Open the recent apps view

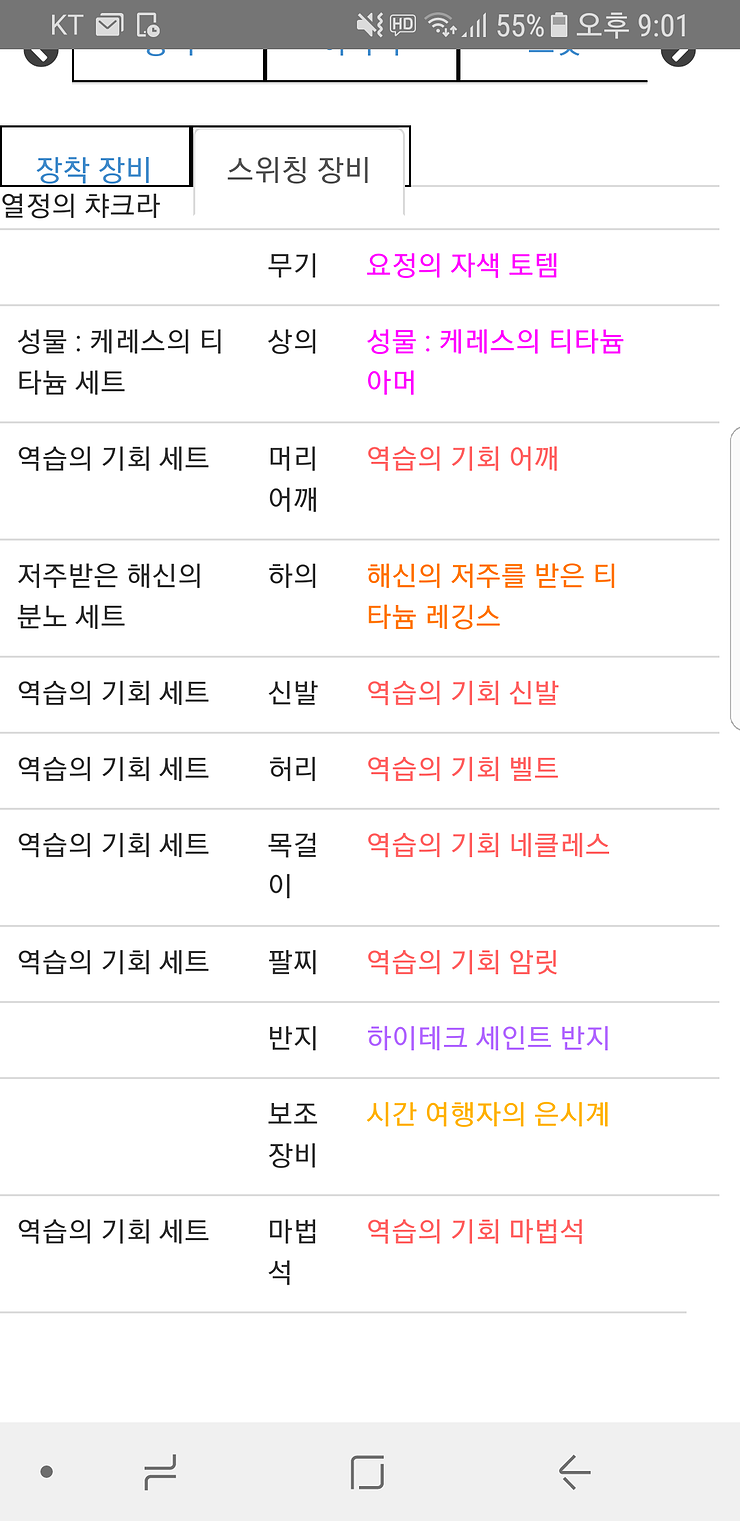tap(160, 1472)
